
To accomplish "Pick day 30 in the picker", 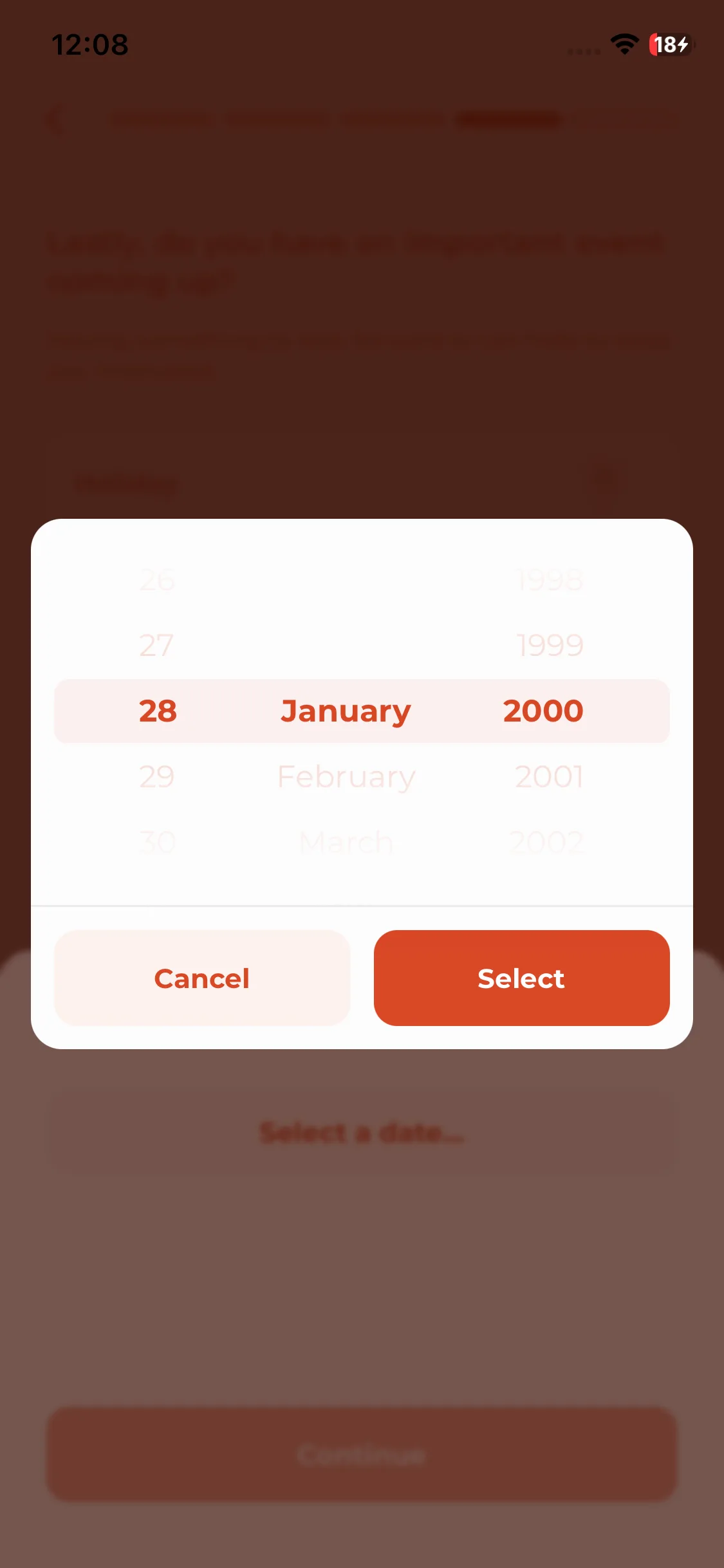I will [x=157, y=842].
